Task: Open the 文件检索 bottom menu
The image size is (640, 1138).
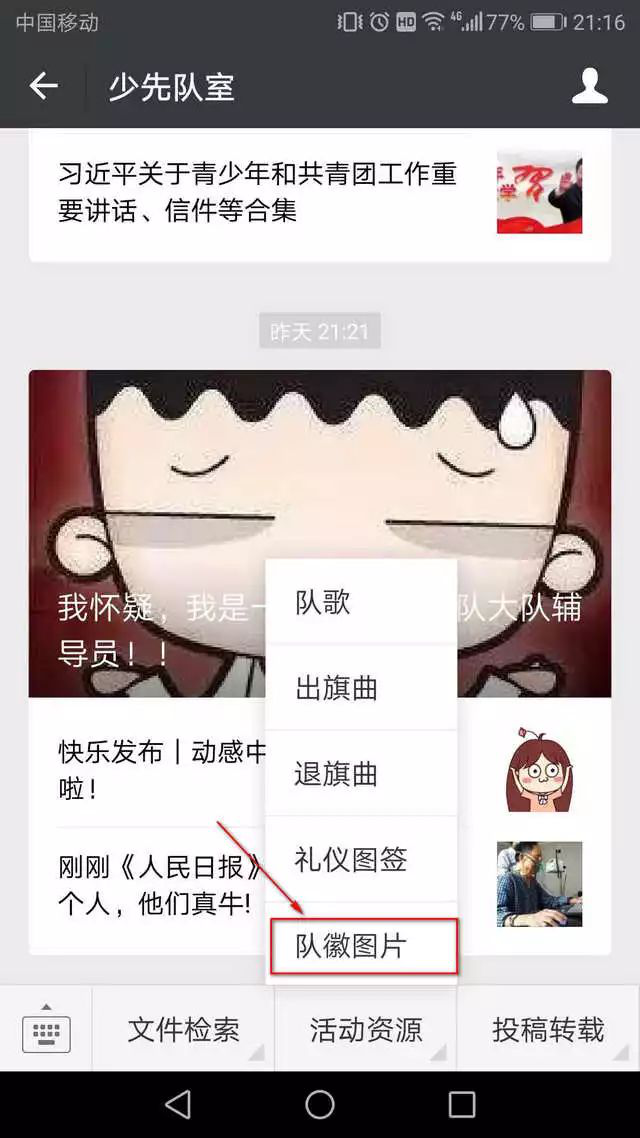Action: pyautogui.click(x=183, y=1029)
